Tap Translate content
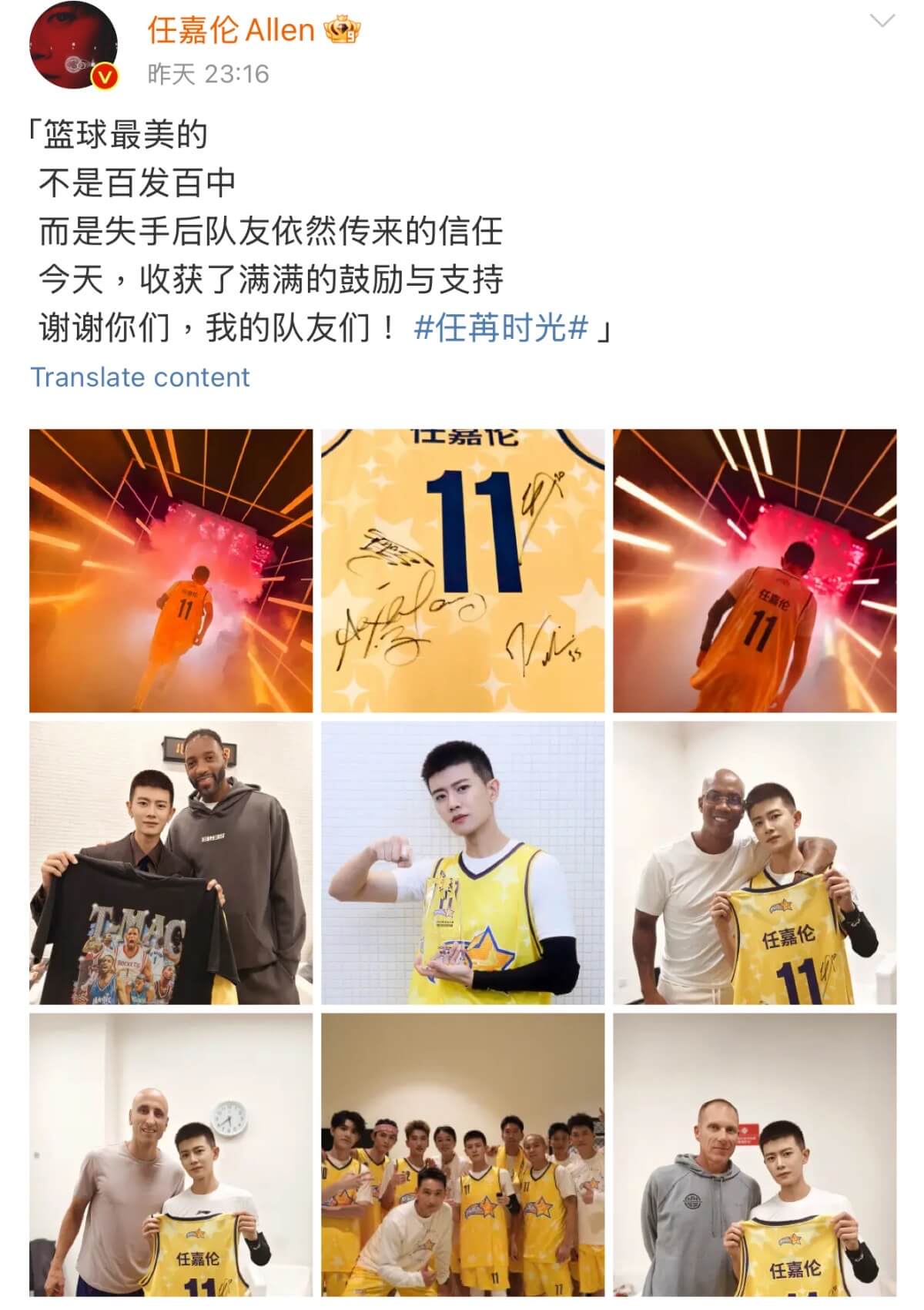Viewport: 924px width, 1310px height. (140, 377)
